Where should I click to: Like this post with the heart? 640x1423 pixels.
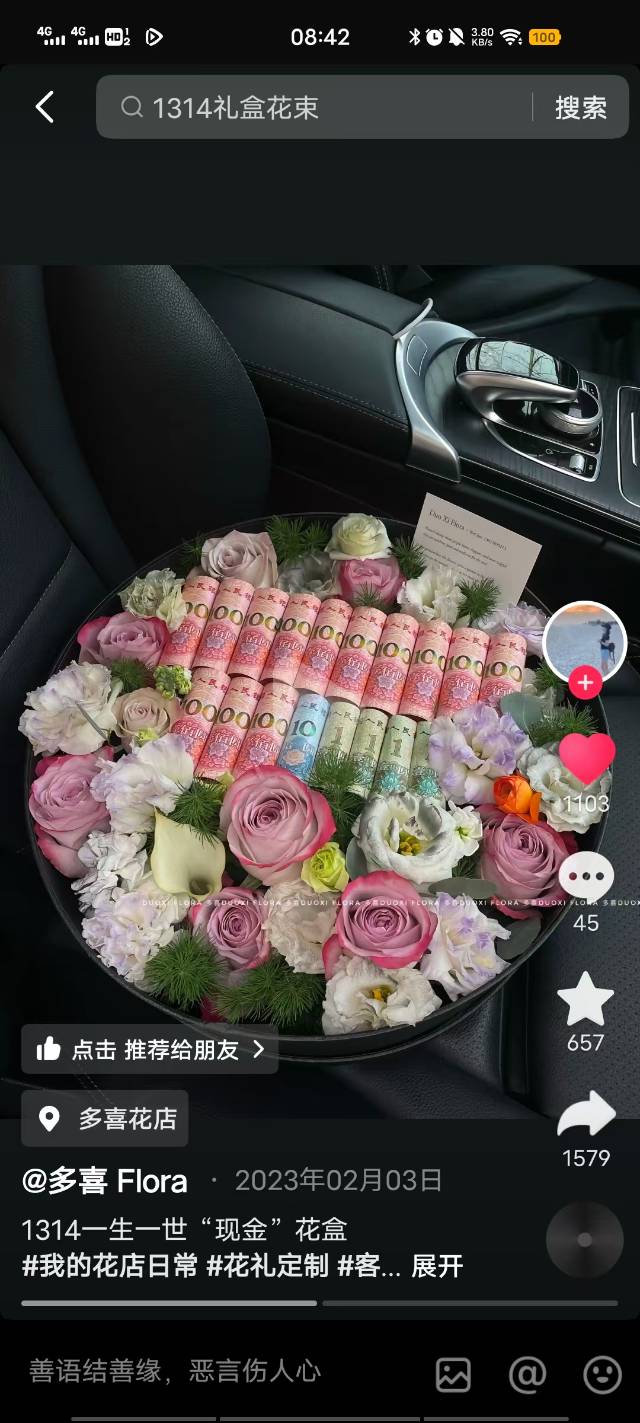tap(586, 758)
